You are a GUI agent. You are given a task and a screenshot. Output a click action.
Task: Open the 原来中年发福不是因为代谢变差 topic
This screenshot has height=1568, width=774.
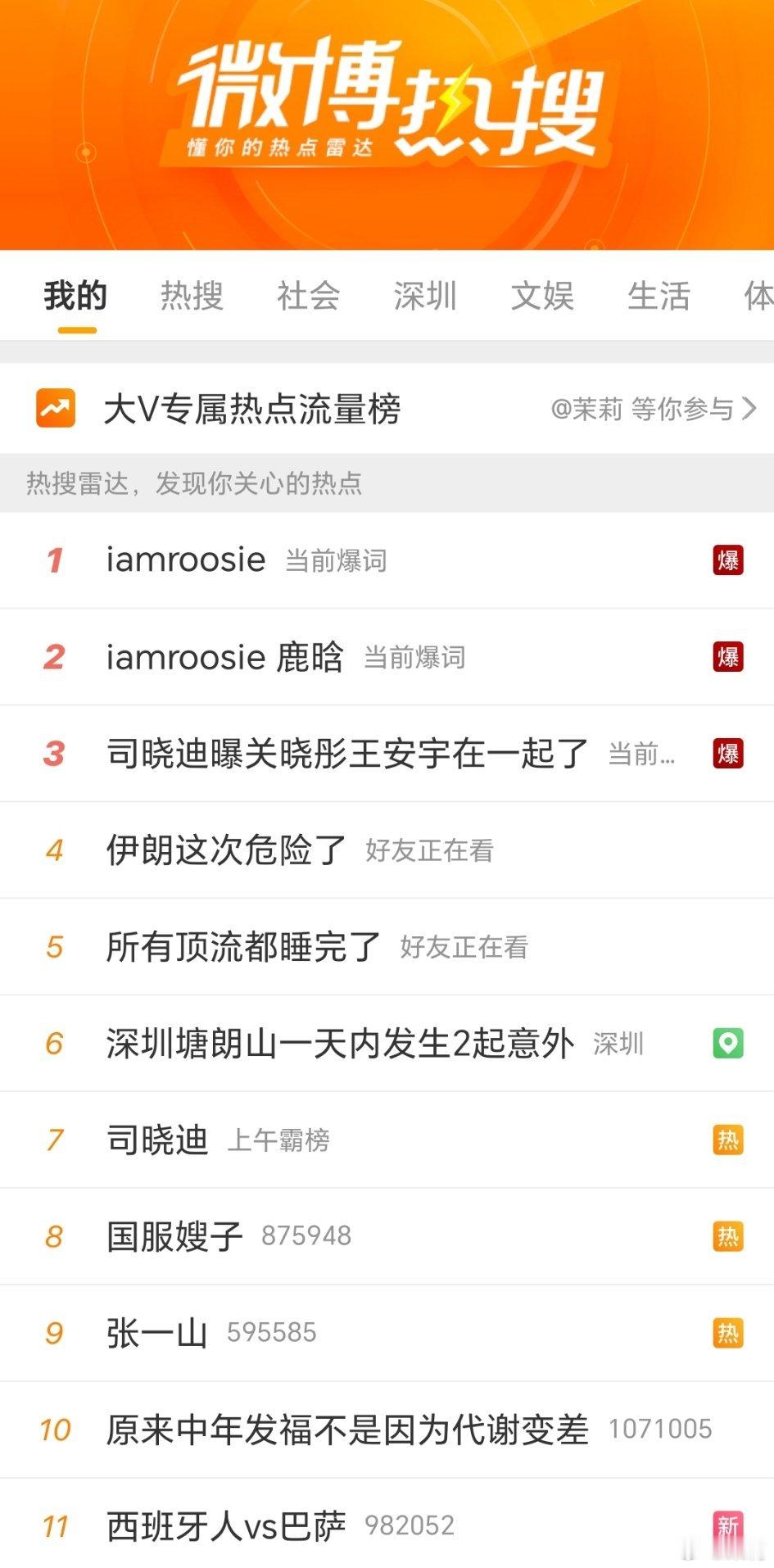click(x=346, y=1429)
